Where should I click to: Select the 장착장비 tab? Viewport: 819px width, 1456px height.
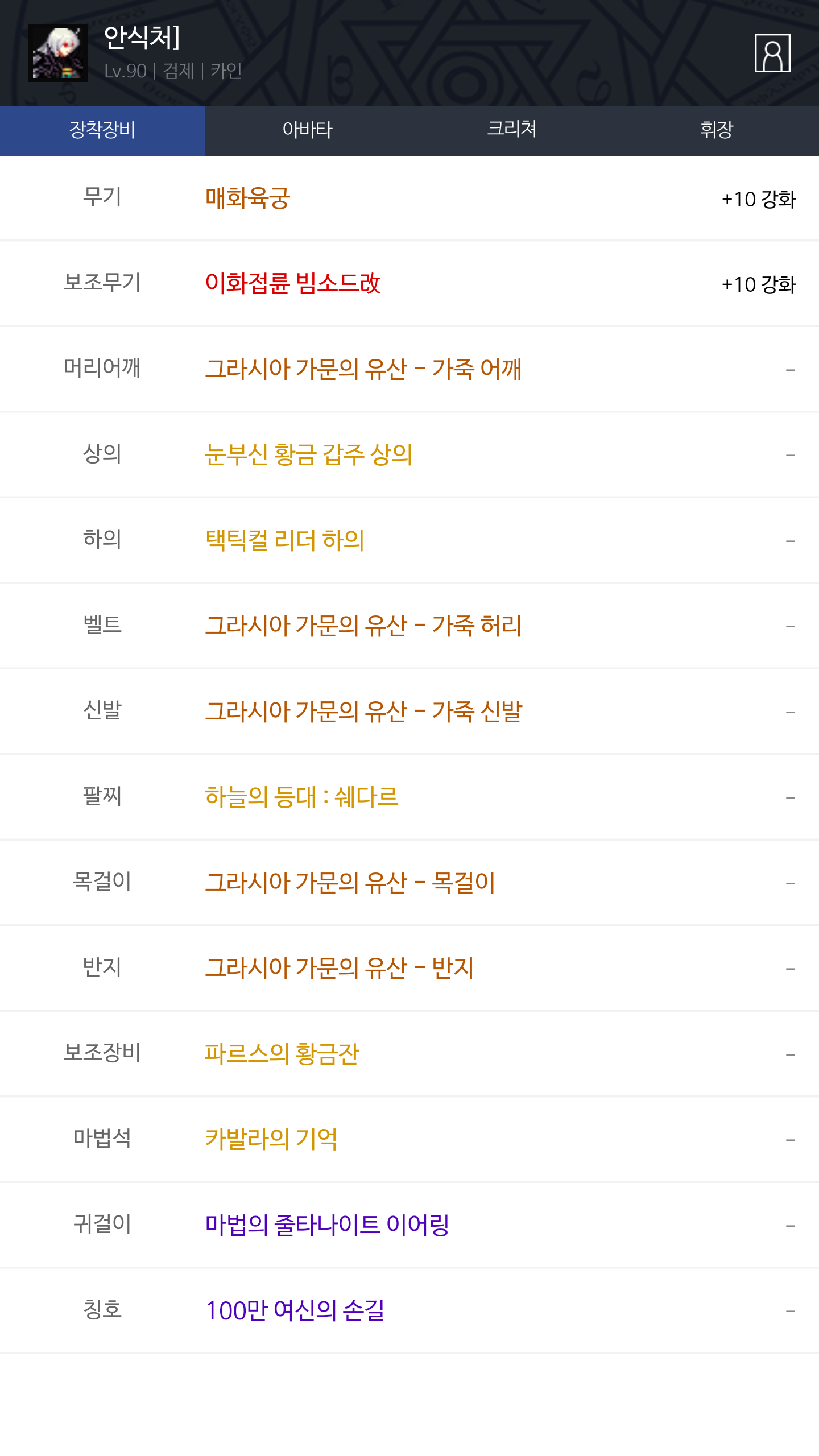point(102,130)
